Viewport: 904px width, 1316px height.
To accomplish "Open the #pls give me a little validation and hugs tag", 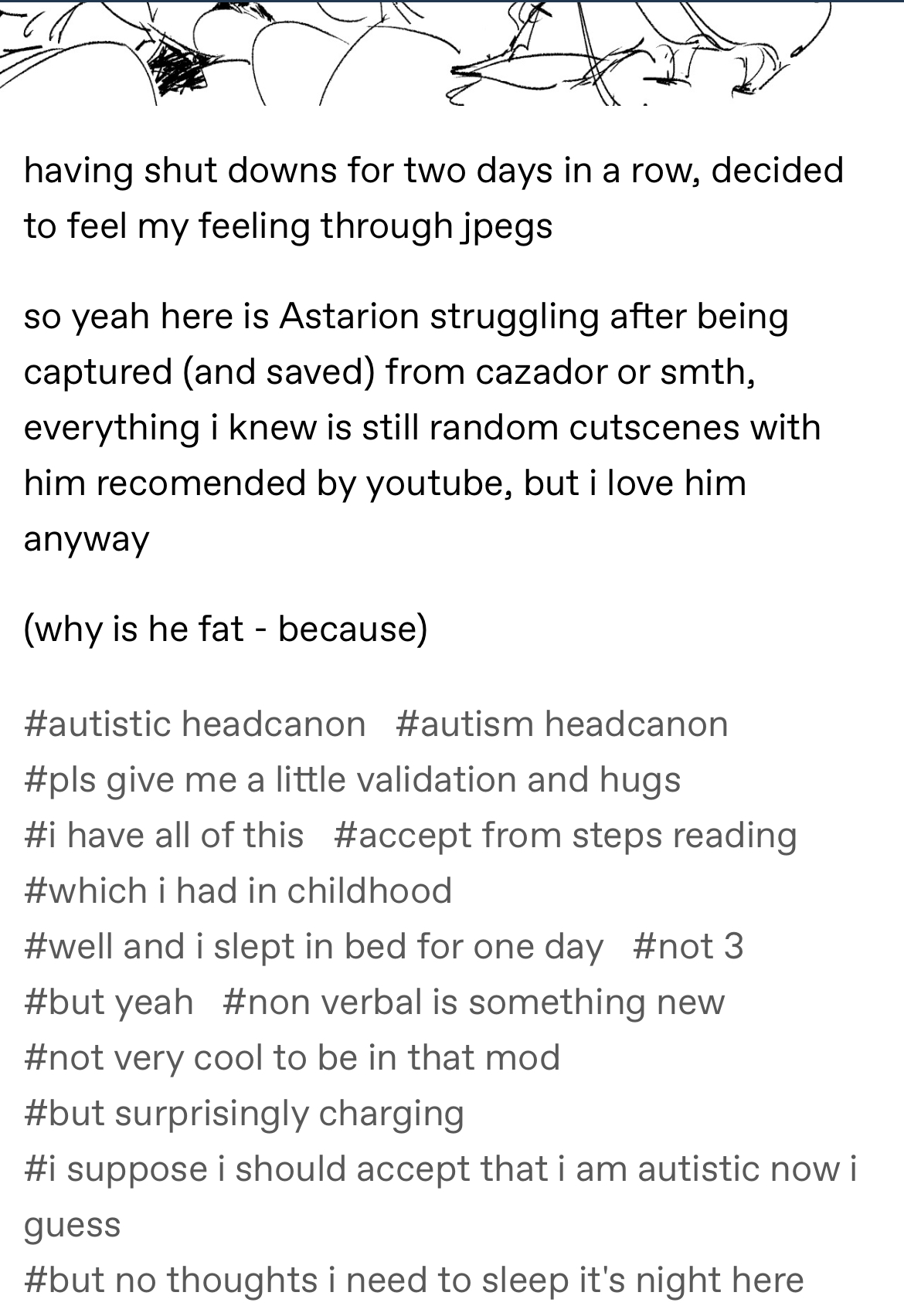I will pyautogui.click(x=352, y=780).
